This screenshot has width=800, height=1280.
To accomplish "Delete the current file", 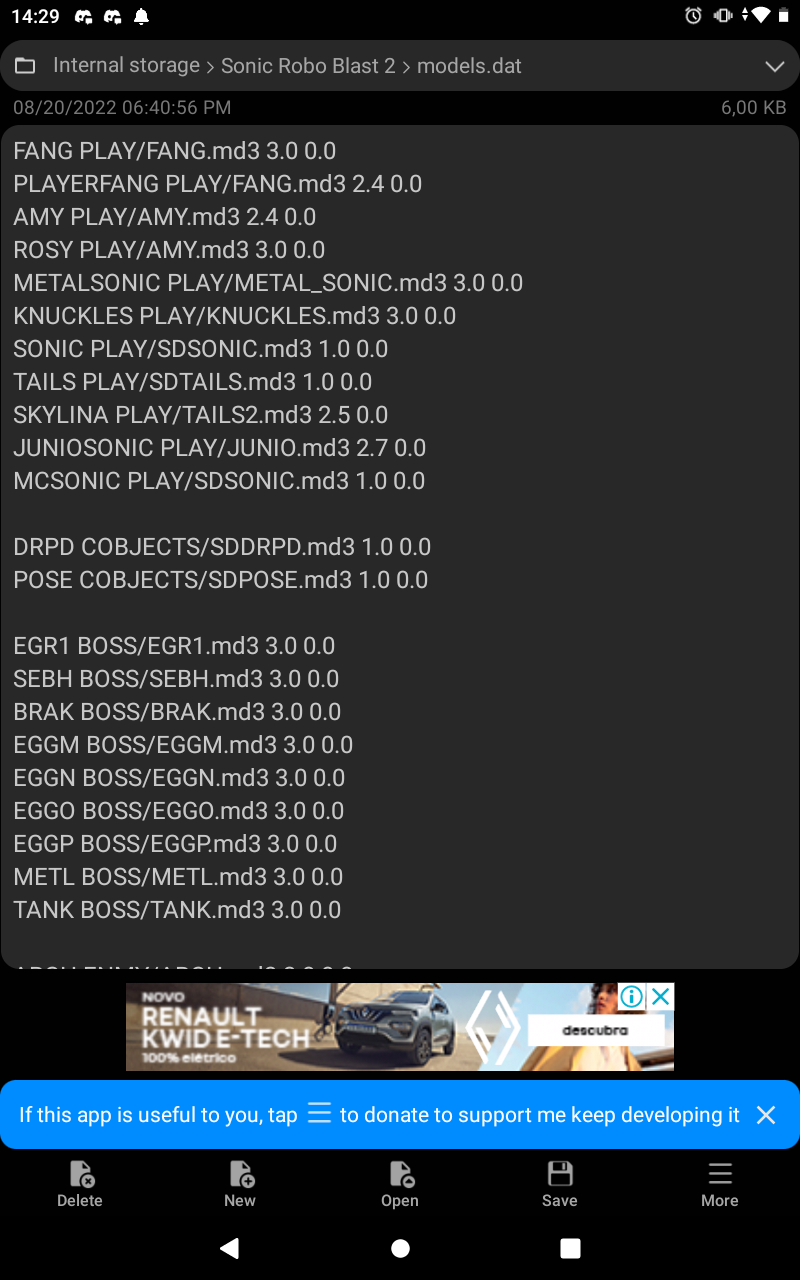I will click(80, 1185).
